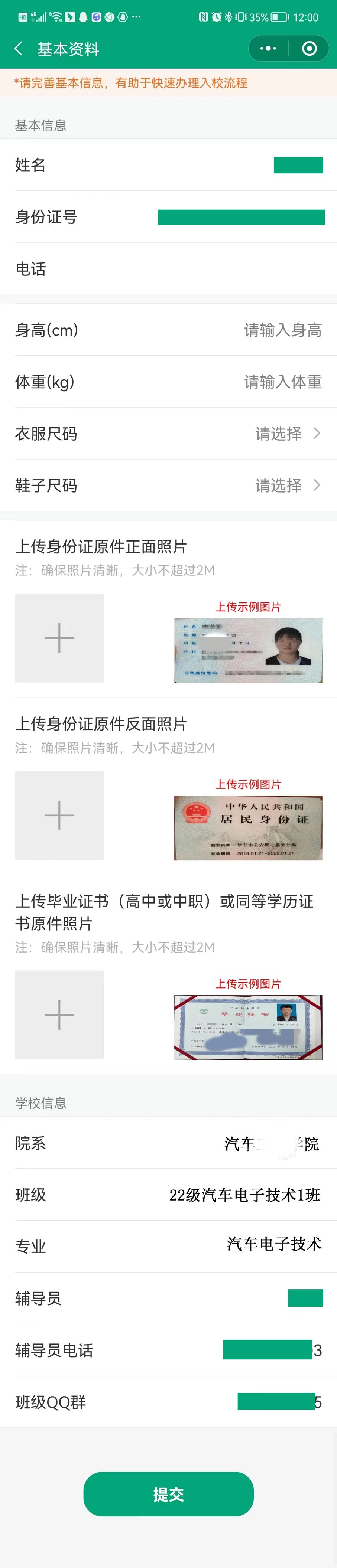
Task: Open the 衣服尺码 size picker
Action: (x=287, y=434)
